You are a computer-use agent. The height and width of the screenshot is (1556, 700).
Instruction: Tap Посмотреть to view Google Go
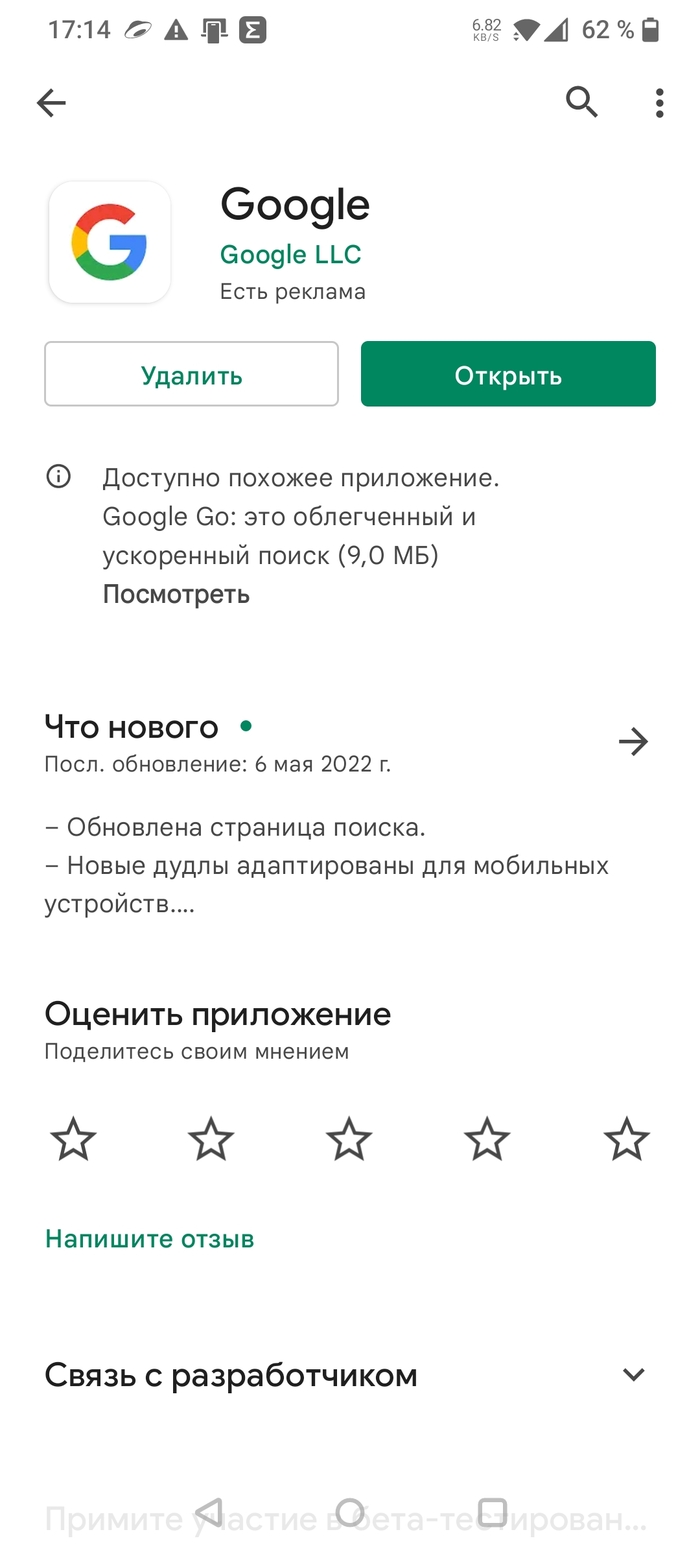[176, 594]
